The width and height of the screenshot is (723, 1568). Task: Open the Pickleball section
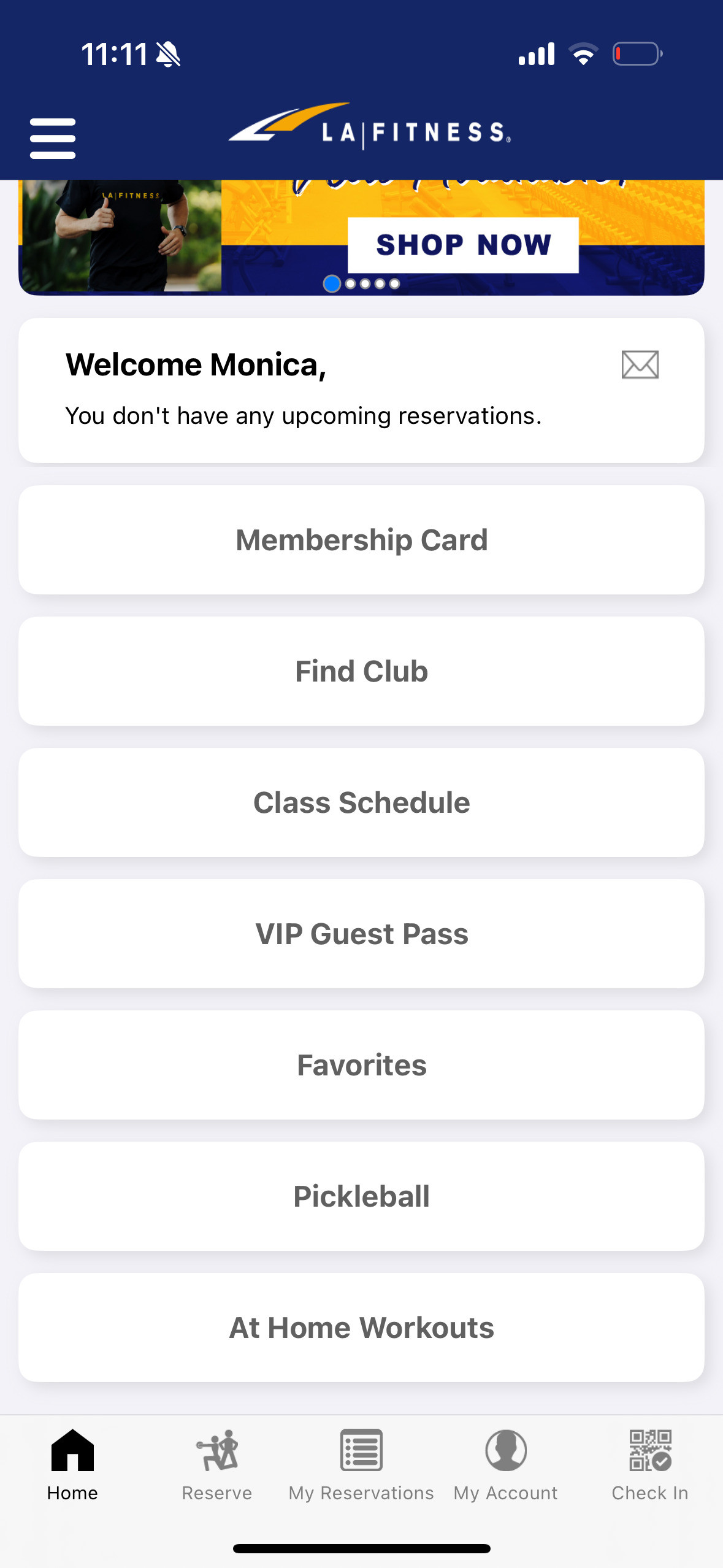point(361,1196)
